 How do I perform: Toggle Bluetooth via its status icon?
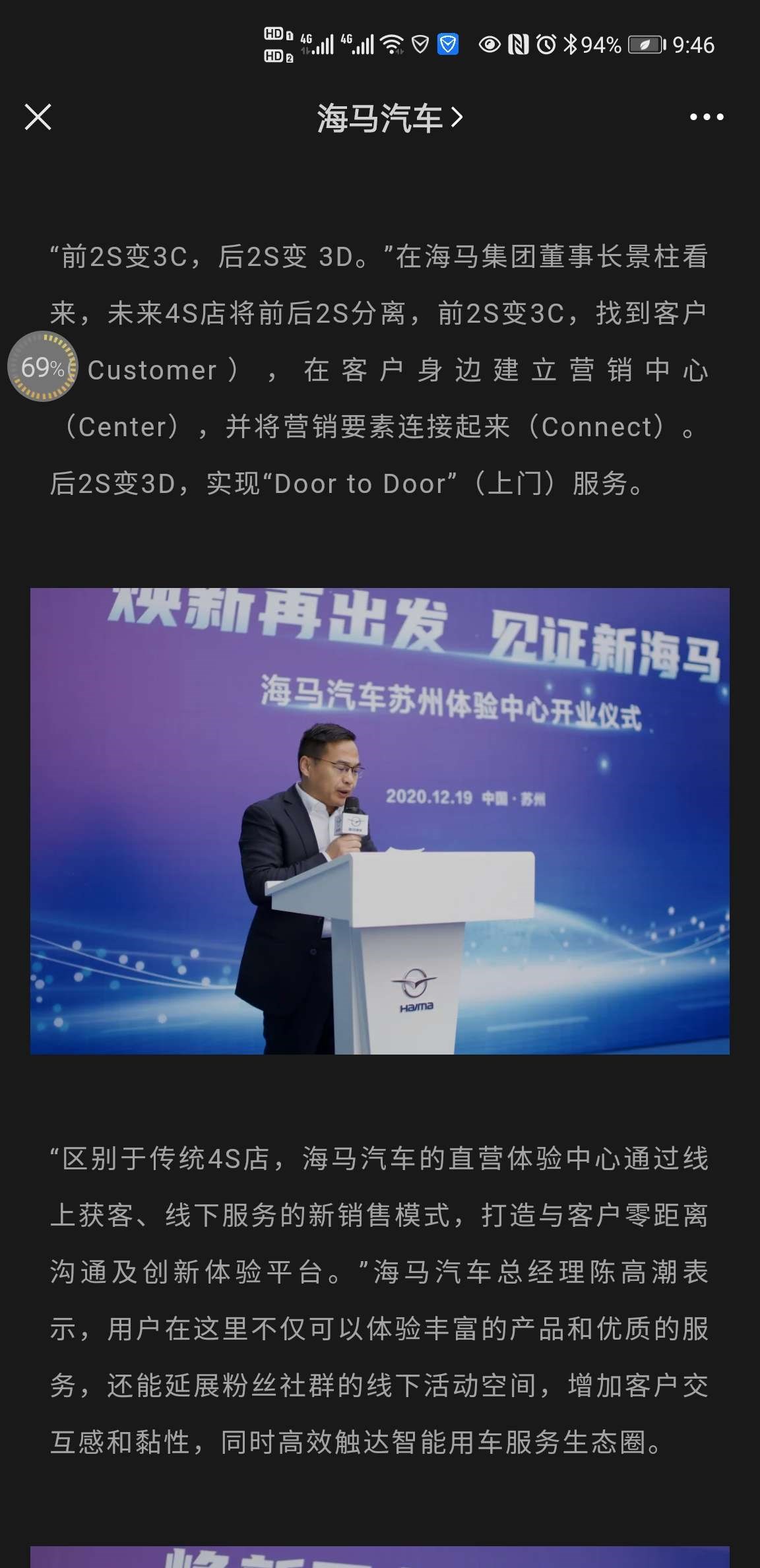[570, 44]
